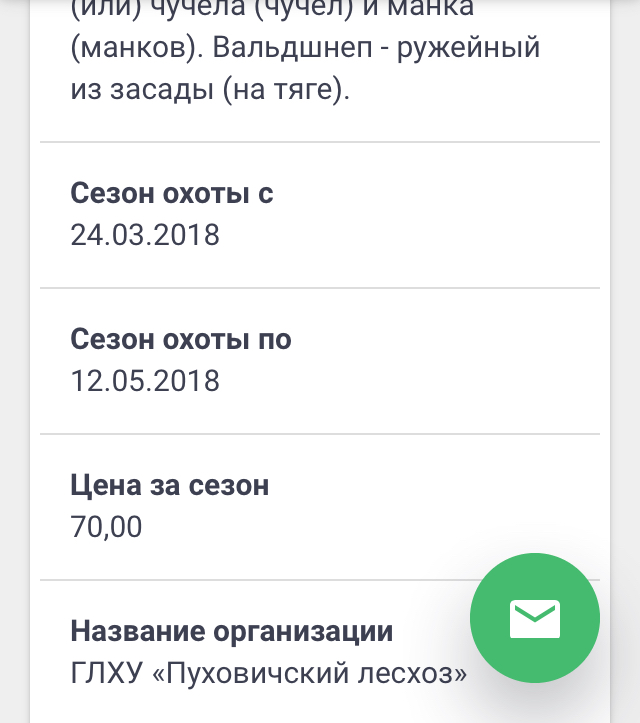Image resolution: width=640 pixels, height=723 pixels.
Task: Tap the green envelope message button
Action: [x=535, y=618]
